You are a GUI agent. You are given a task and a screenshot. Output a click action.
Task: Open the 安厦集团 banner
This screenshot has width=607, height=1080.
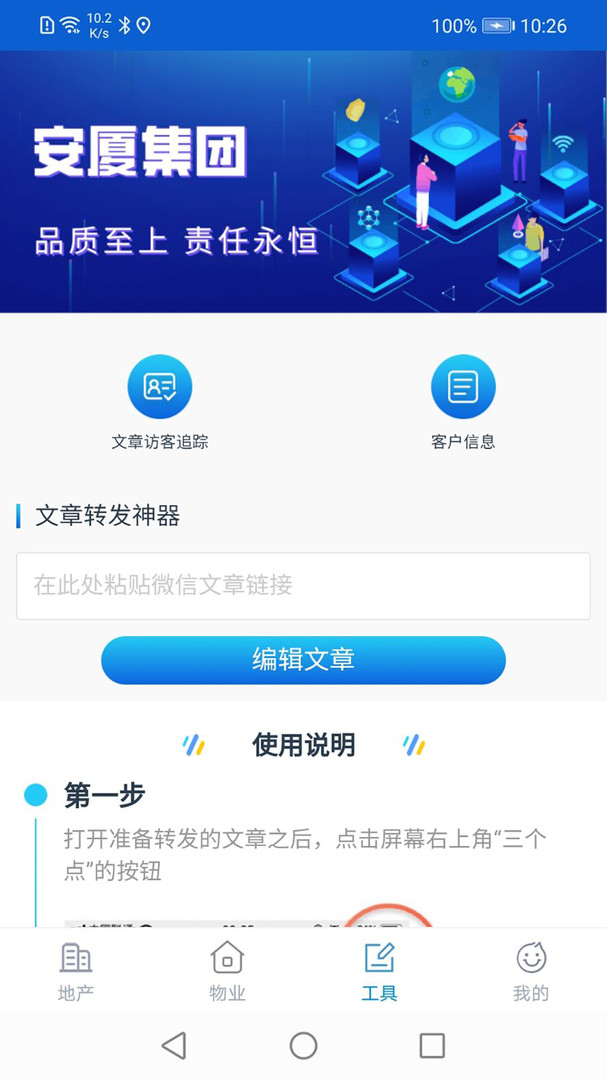[x=303, y=181]
